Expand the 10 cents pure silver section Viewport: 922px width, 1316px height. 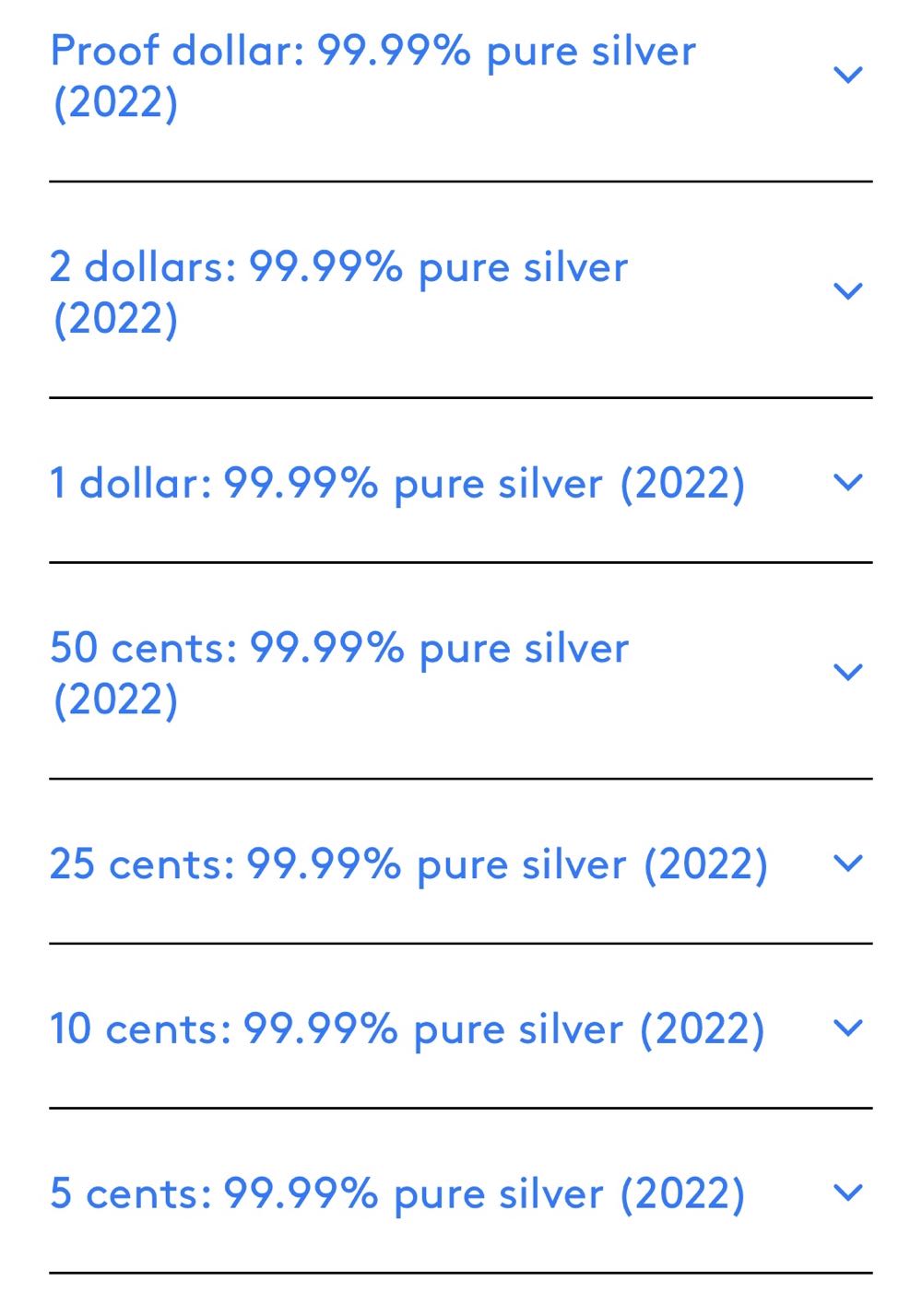846,1028
